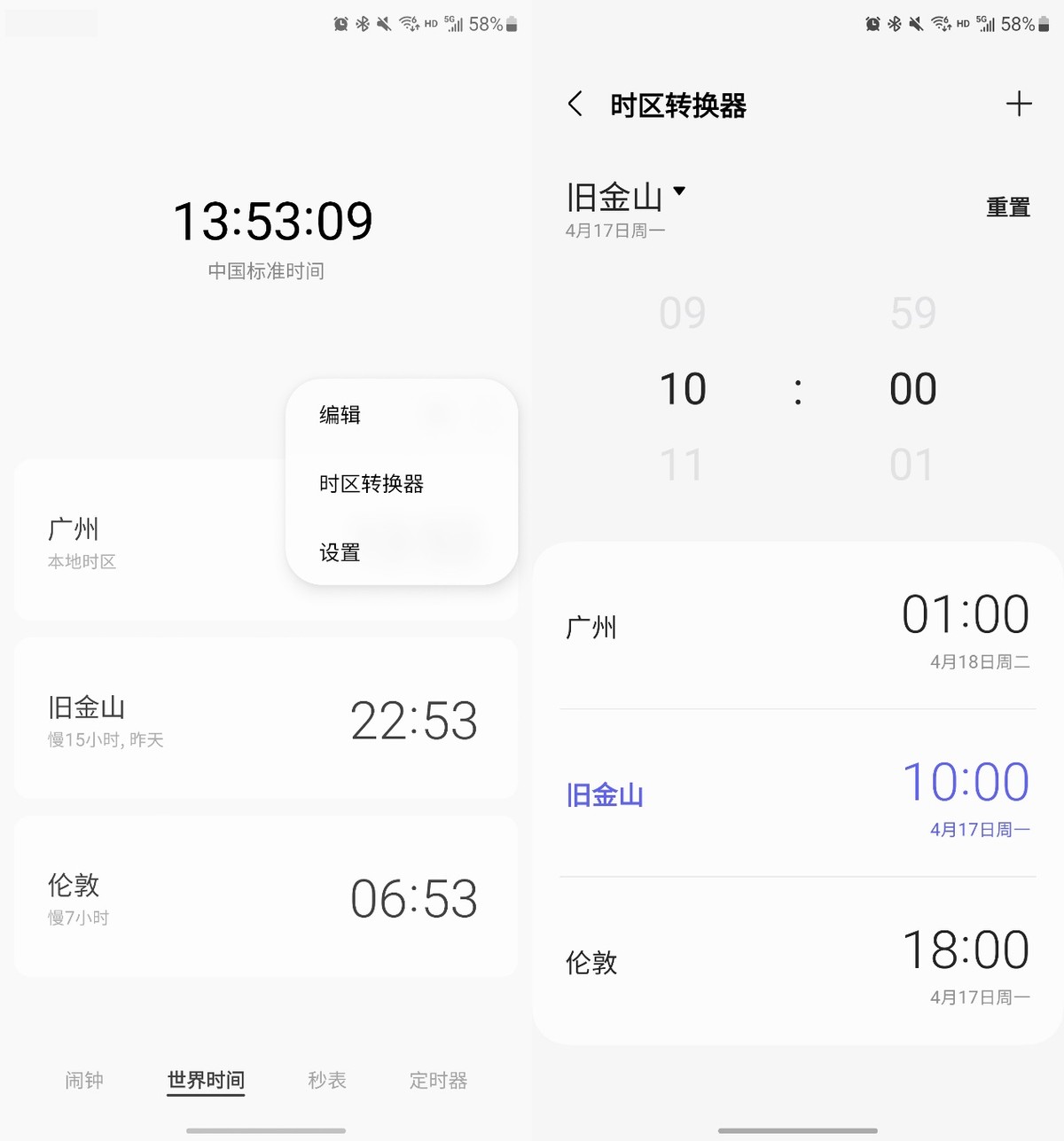Pick hour 09 in the time picker

coord(682,313)
